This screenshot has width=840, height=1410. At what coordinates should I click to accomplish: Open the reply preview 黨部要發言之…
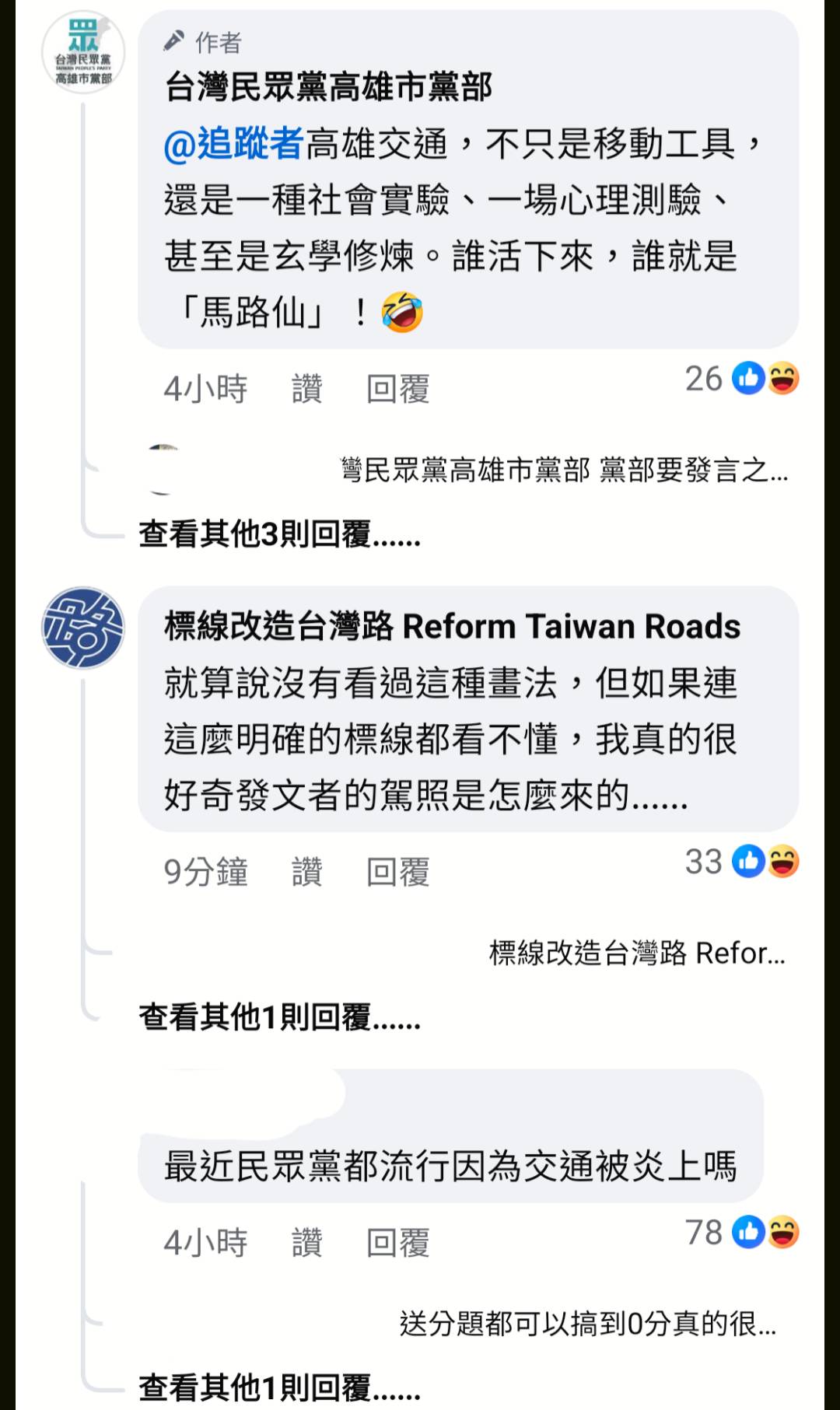coord(564,470)
